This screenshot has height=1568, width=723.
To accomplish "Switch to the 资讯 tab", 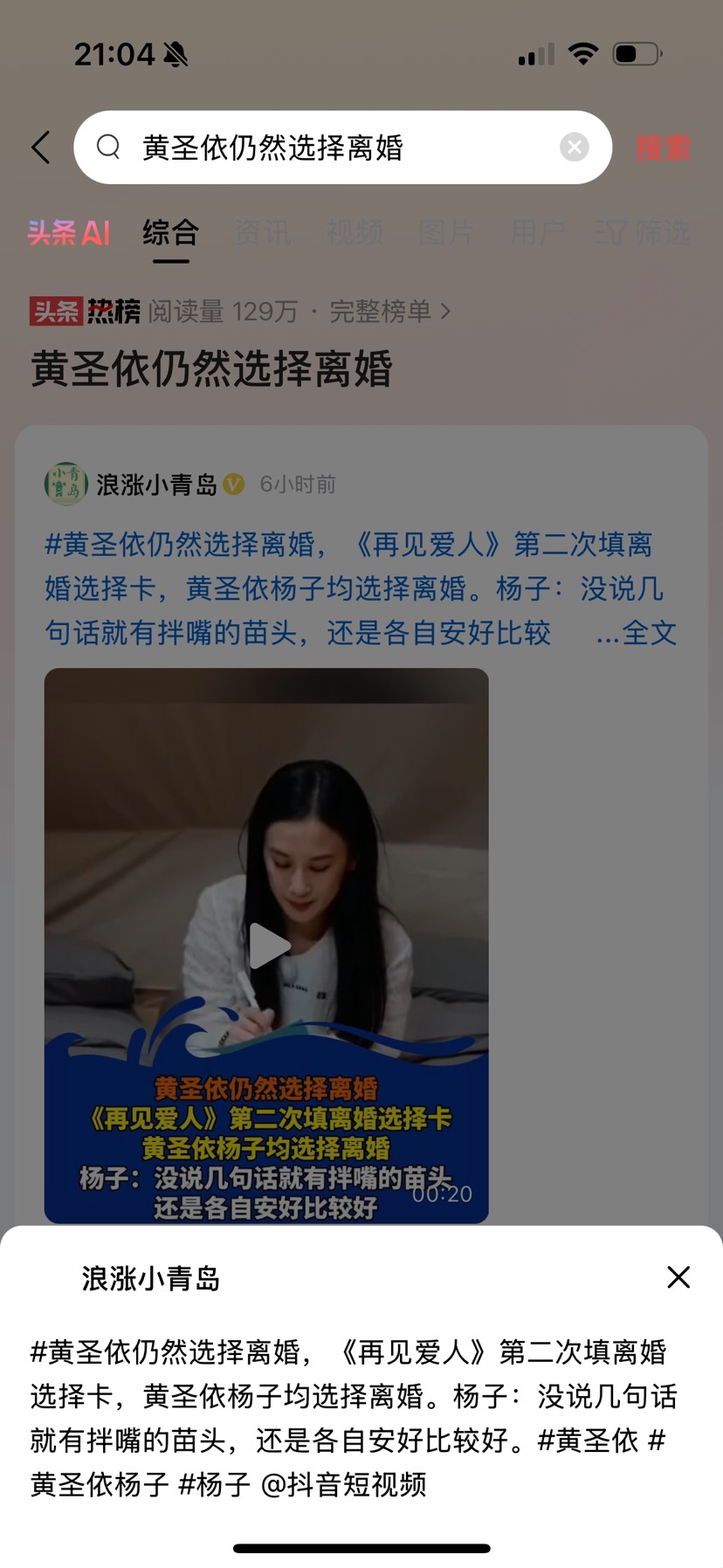I will (262, 232).
